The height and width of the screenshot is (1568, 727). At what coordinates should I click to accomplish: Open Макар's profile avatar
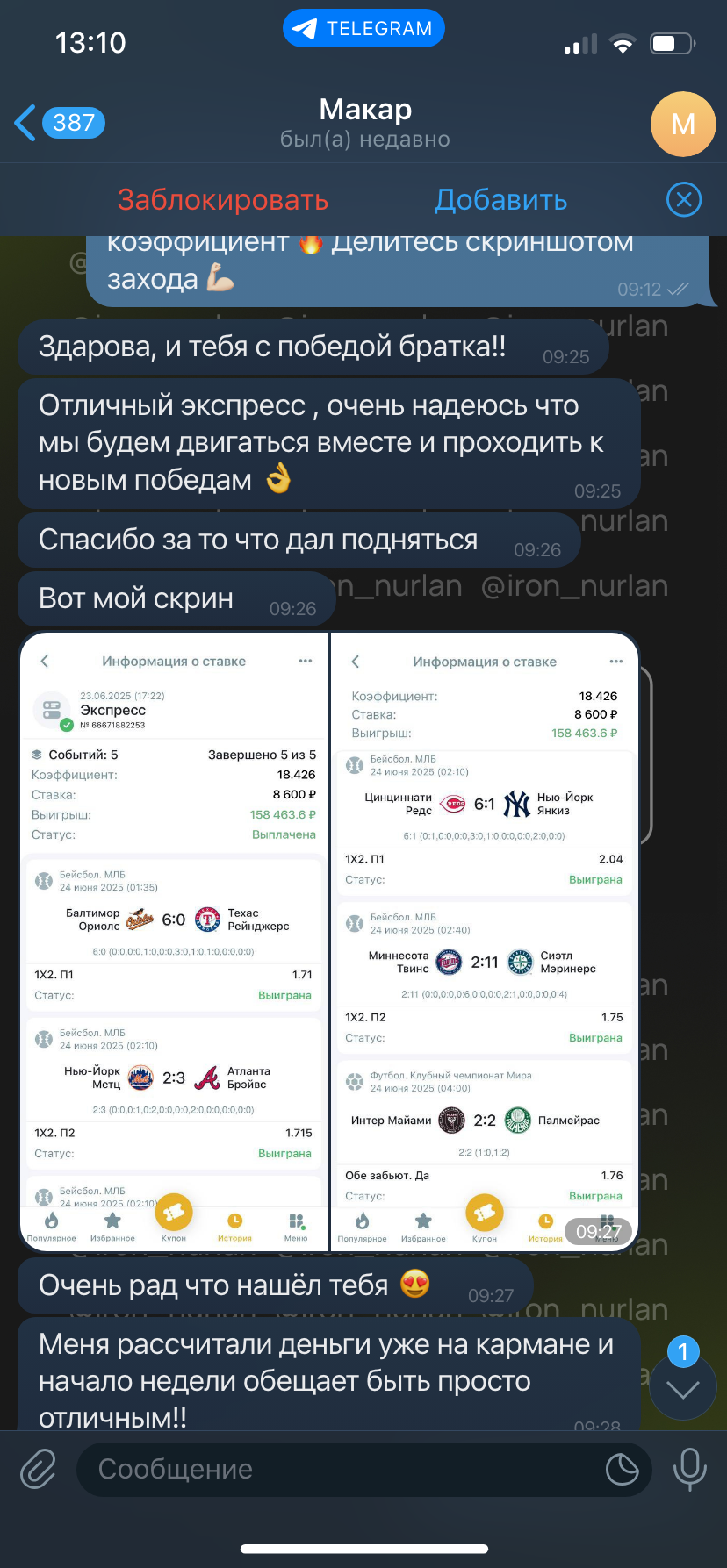click(683, 124)
